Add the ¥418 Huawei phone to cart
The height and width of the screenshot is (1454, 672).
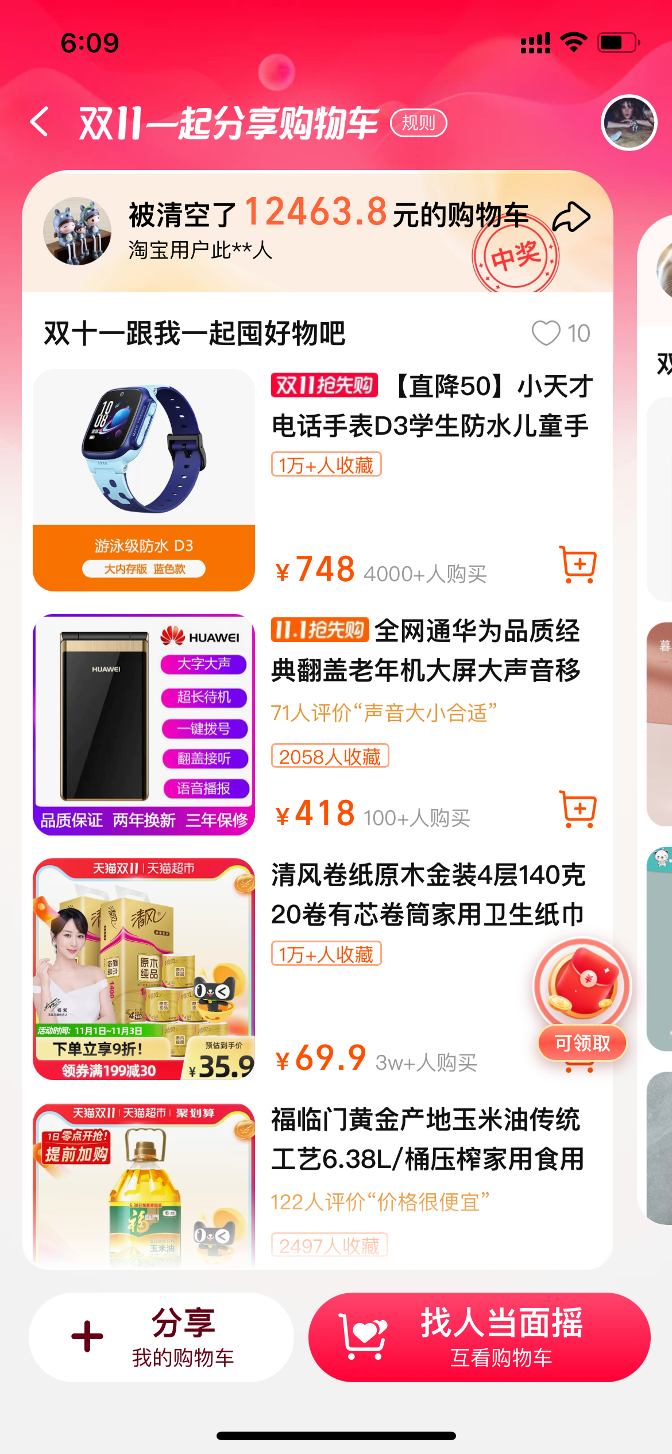pyautogui.click(x=578, y=810)
